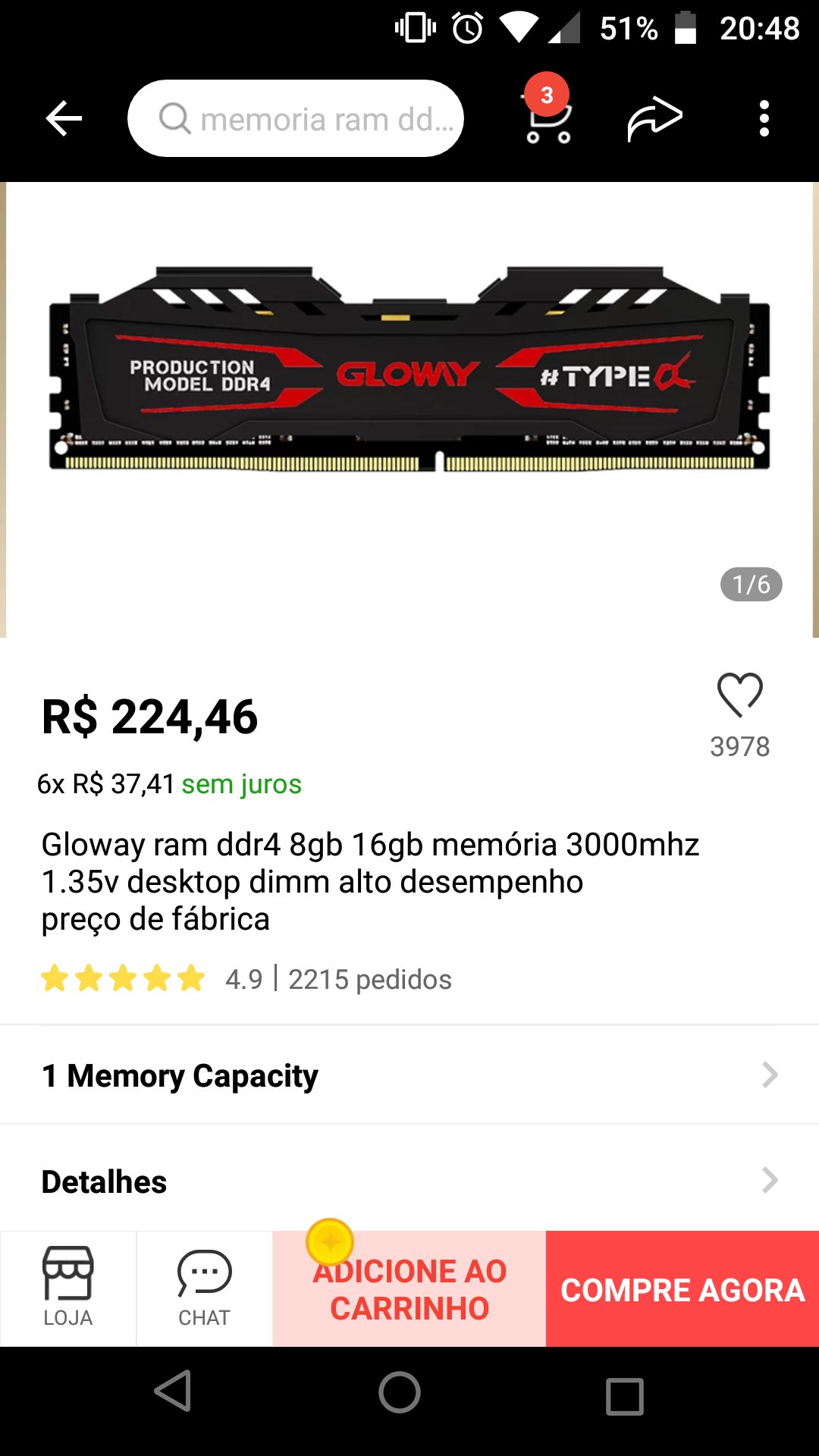Open the memoria ram search box
819x1456 pixels.
[296, 118]
